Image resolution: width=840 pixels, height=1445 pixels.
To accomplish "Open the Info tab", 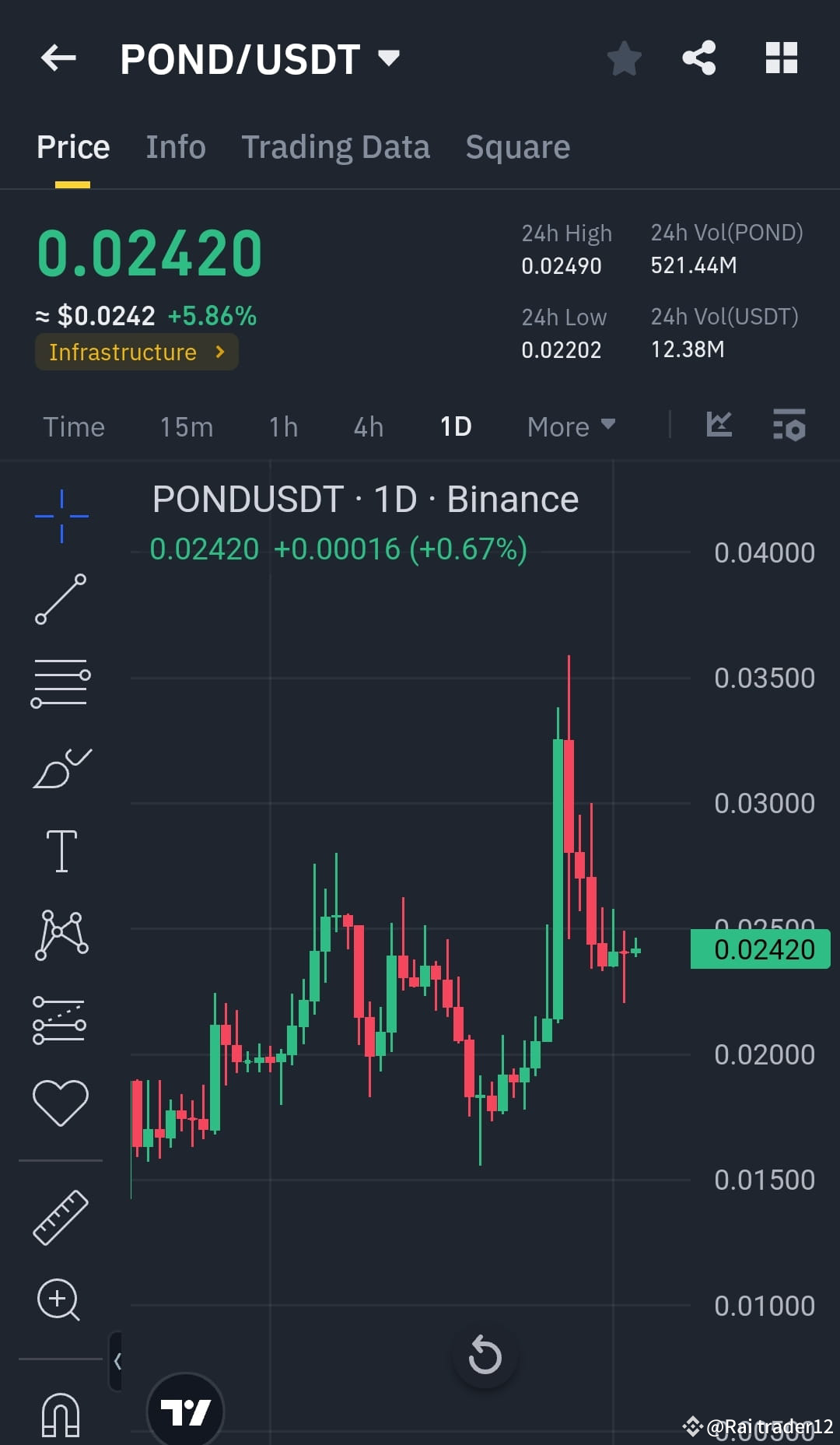I will coord(175,146).
